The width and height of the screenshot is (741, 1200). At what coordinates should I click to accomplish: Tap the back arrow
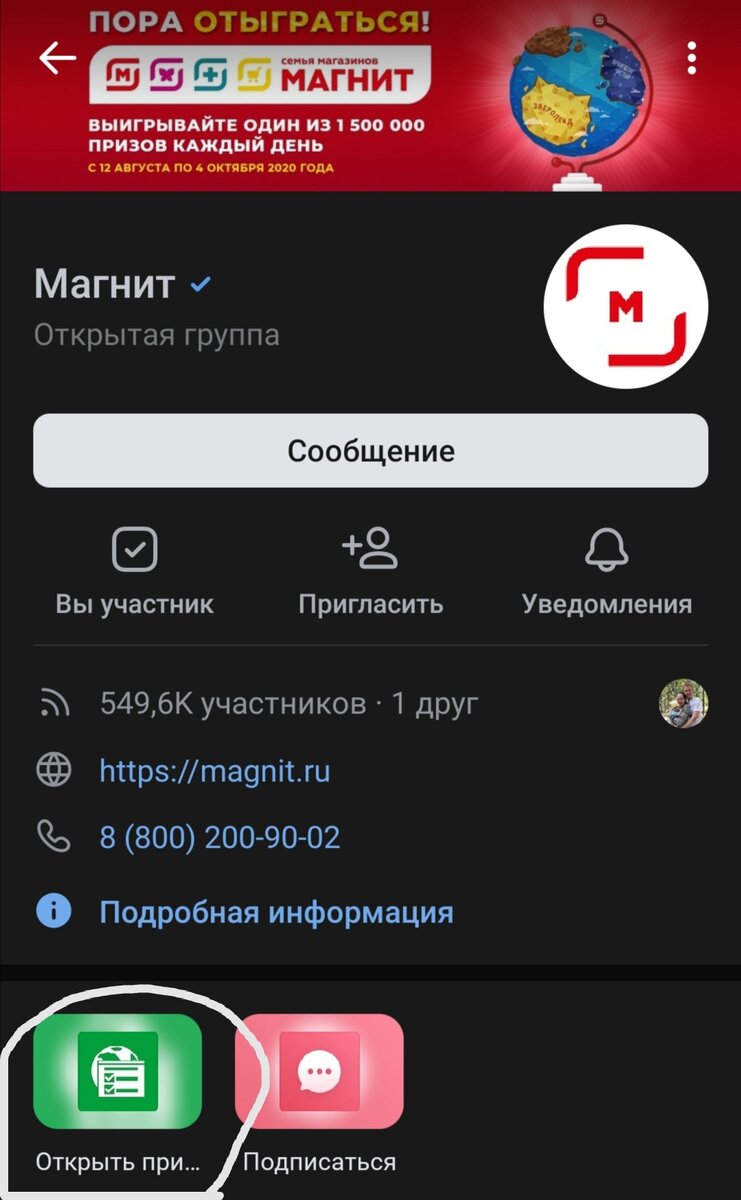57,57
